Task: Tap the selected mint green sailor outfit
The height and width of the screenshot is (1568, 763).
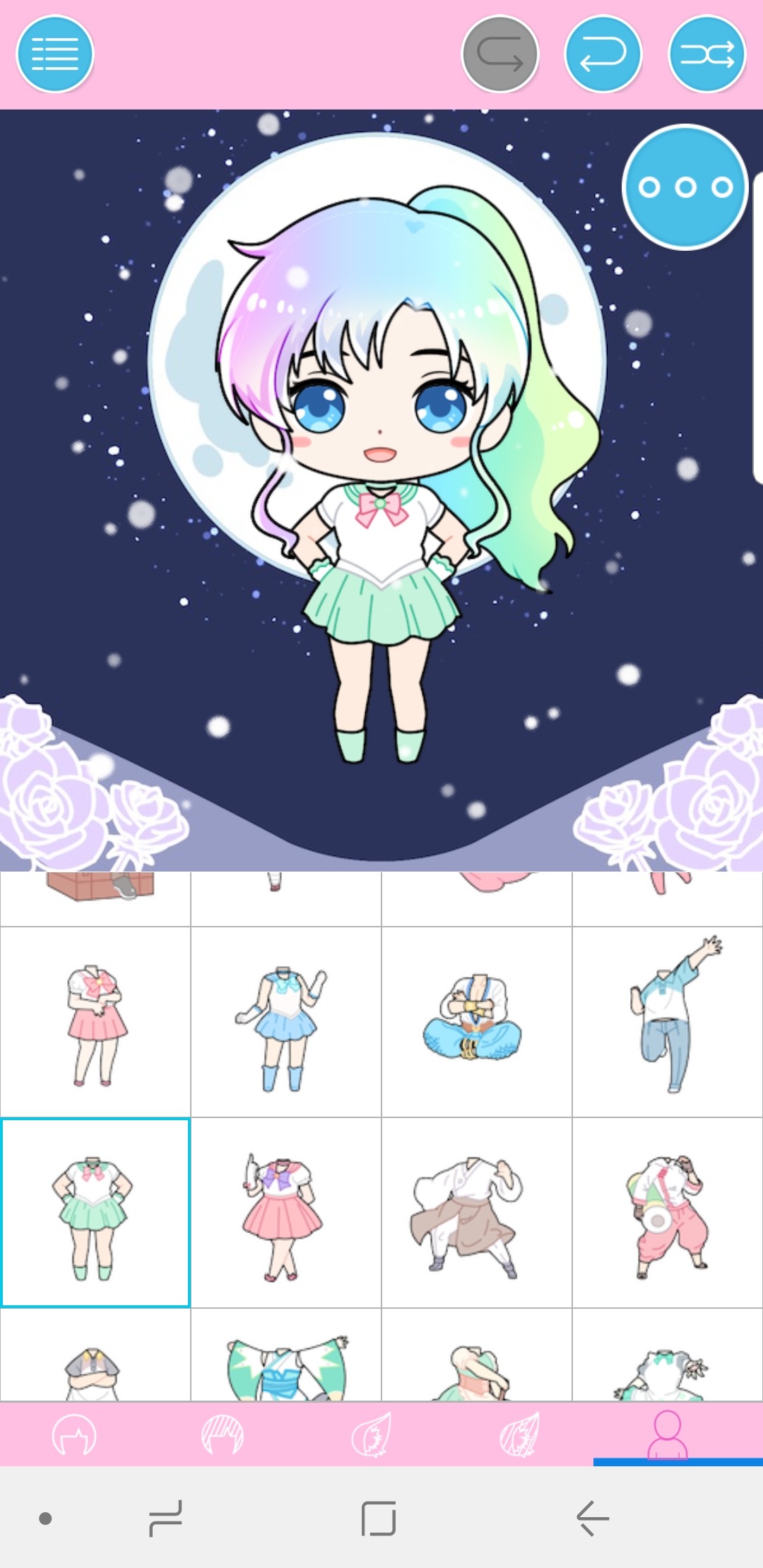Action: [95, 1213]
